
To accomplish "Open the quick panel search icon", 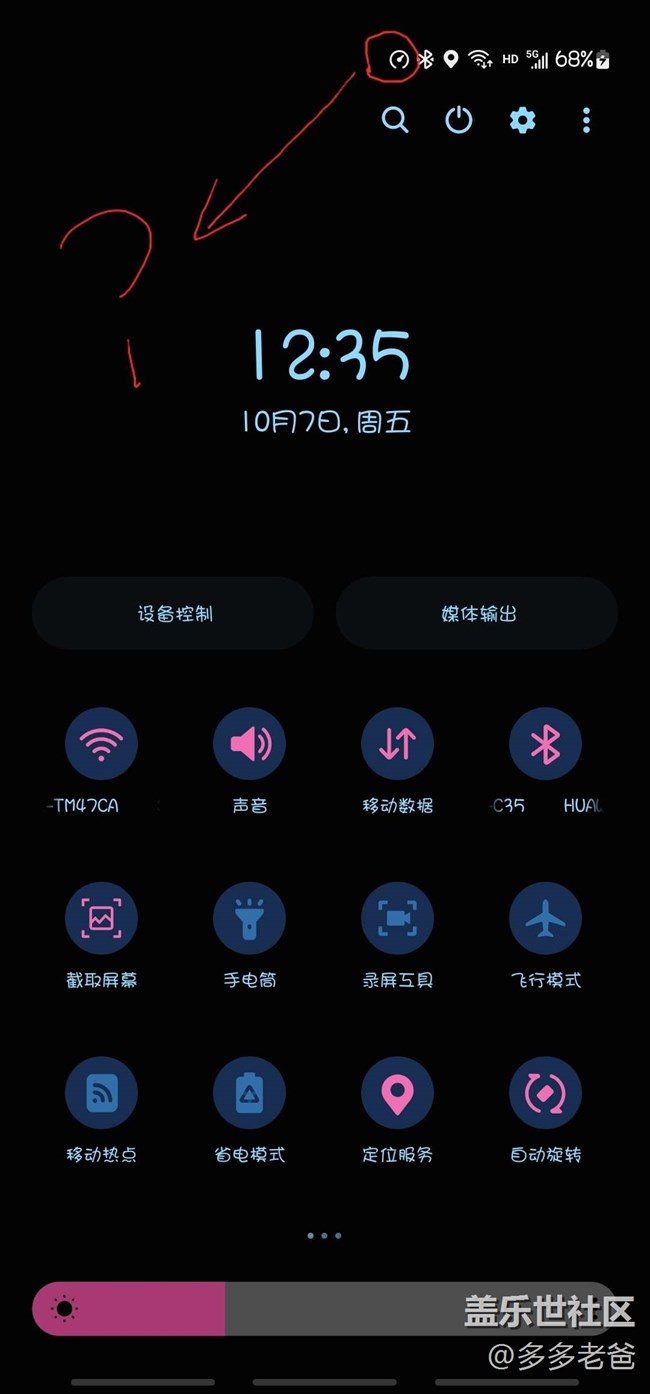I will 395,121.
